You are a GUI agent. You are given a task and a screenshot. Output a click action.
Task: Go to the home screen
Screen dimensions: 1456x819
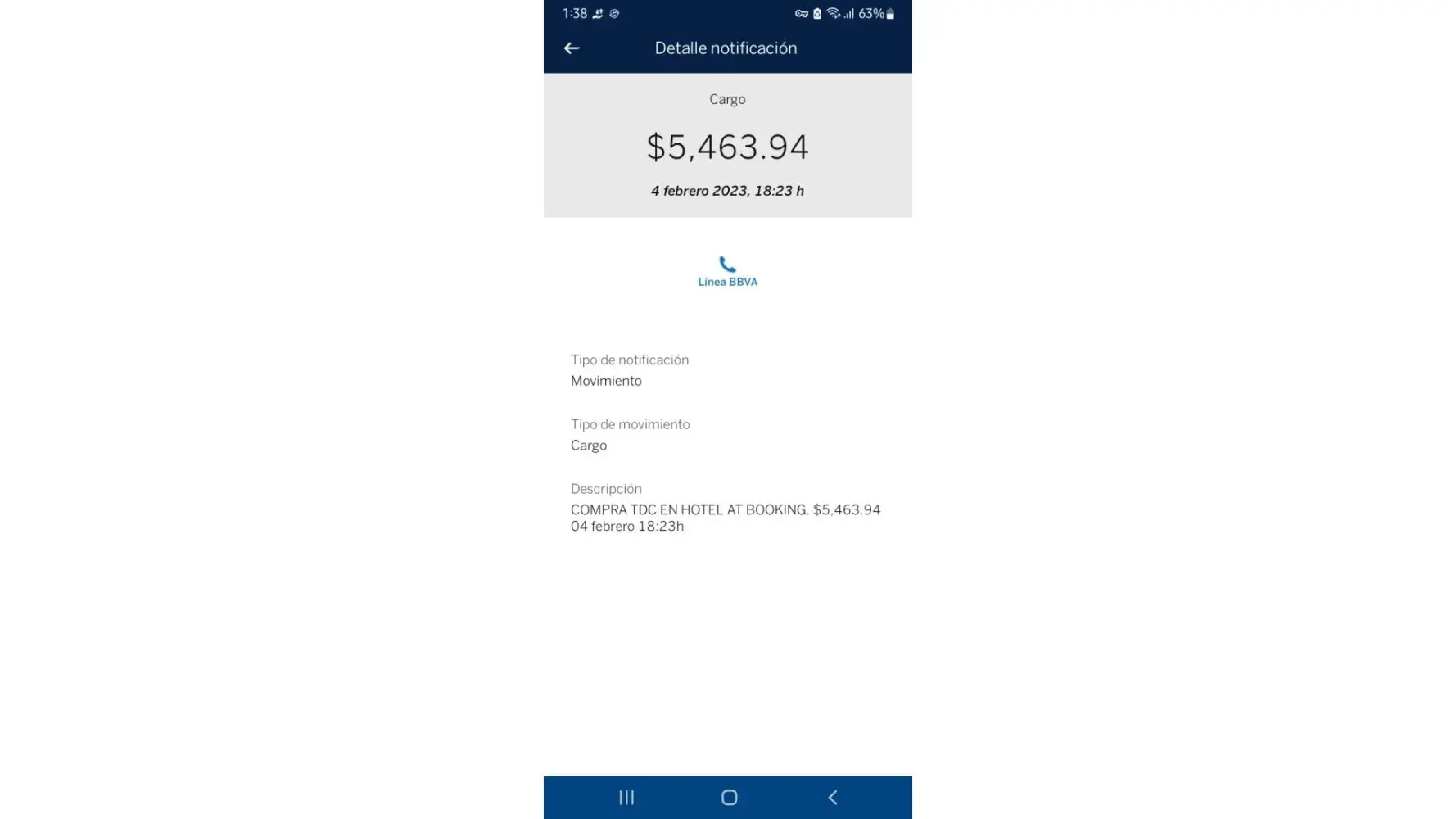729,797
